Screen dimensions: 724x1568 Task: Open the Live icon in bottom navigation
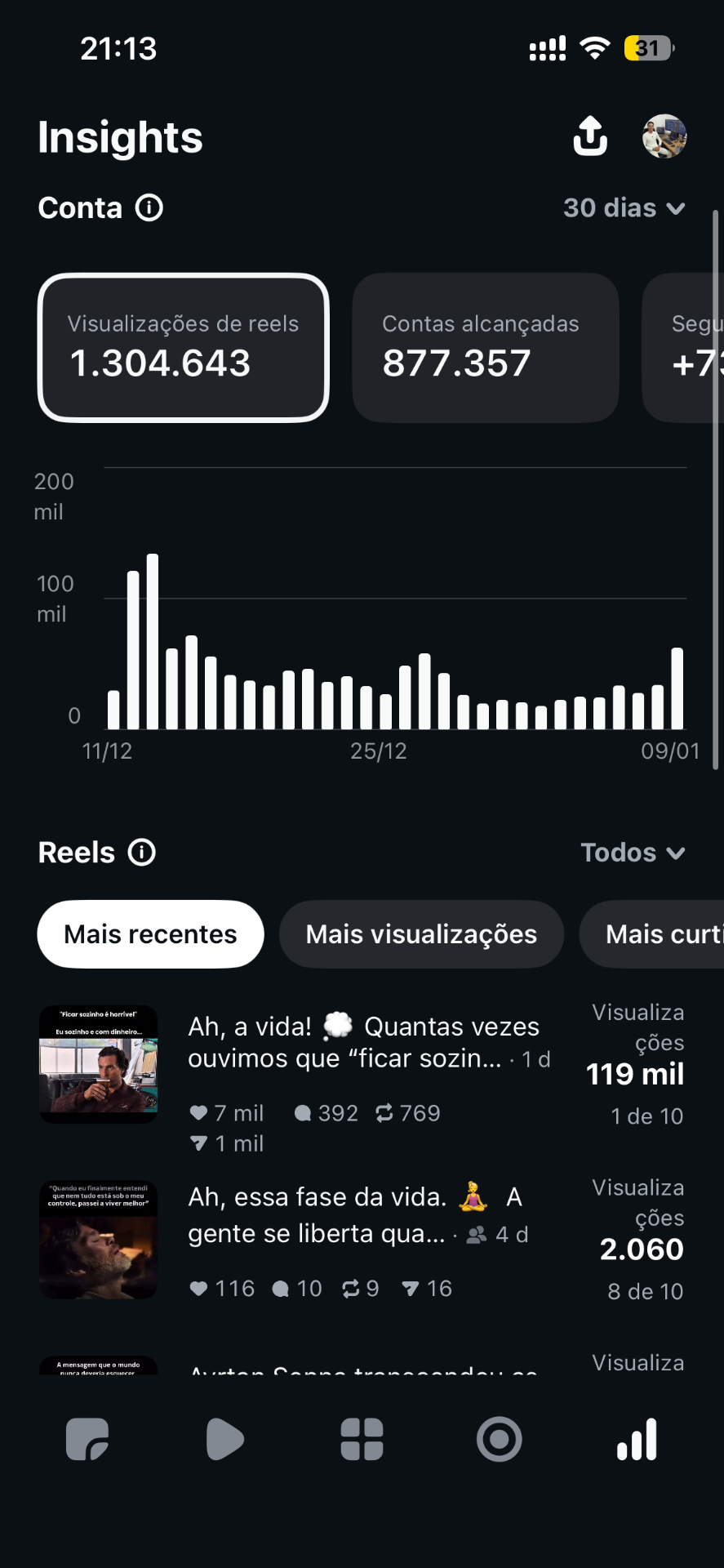click(x=499, y=1440)
